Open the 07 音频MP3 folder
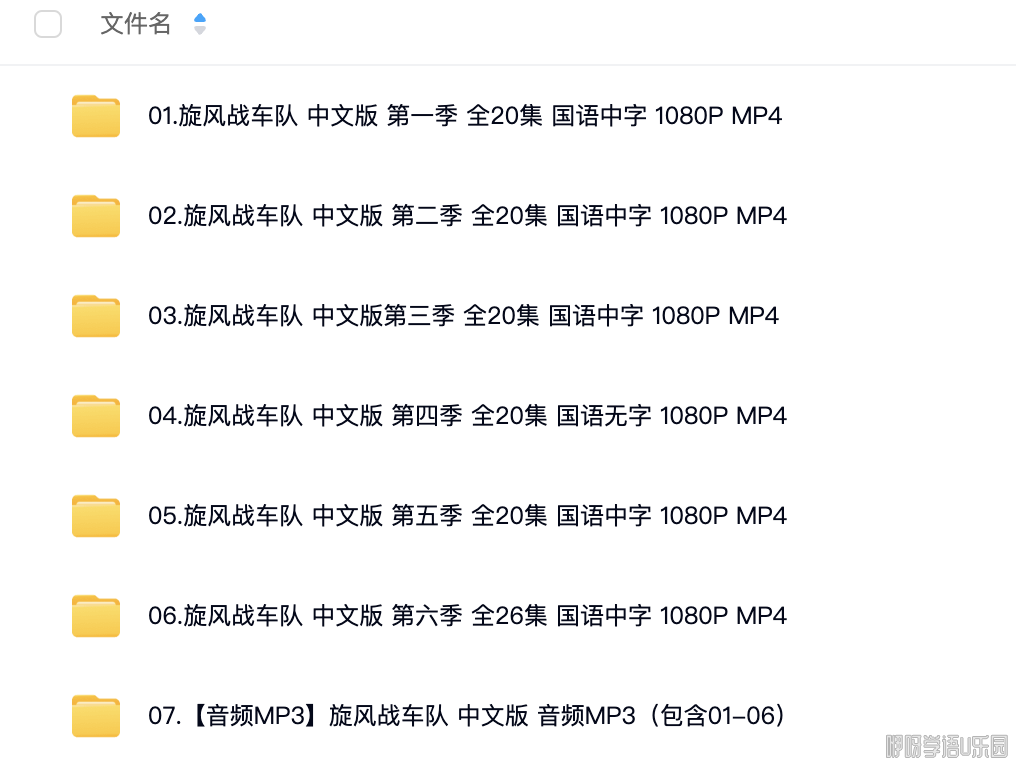Viewport: 1016px width, 772px height. click(466, 716)
